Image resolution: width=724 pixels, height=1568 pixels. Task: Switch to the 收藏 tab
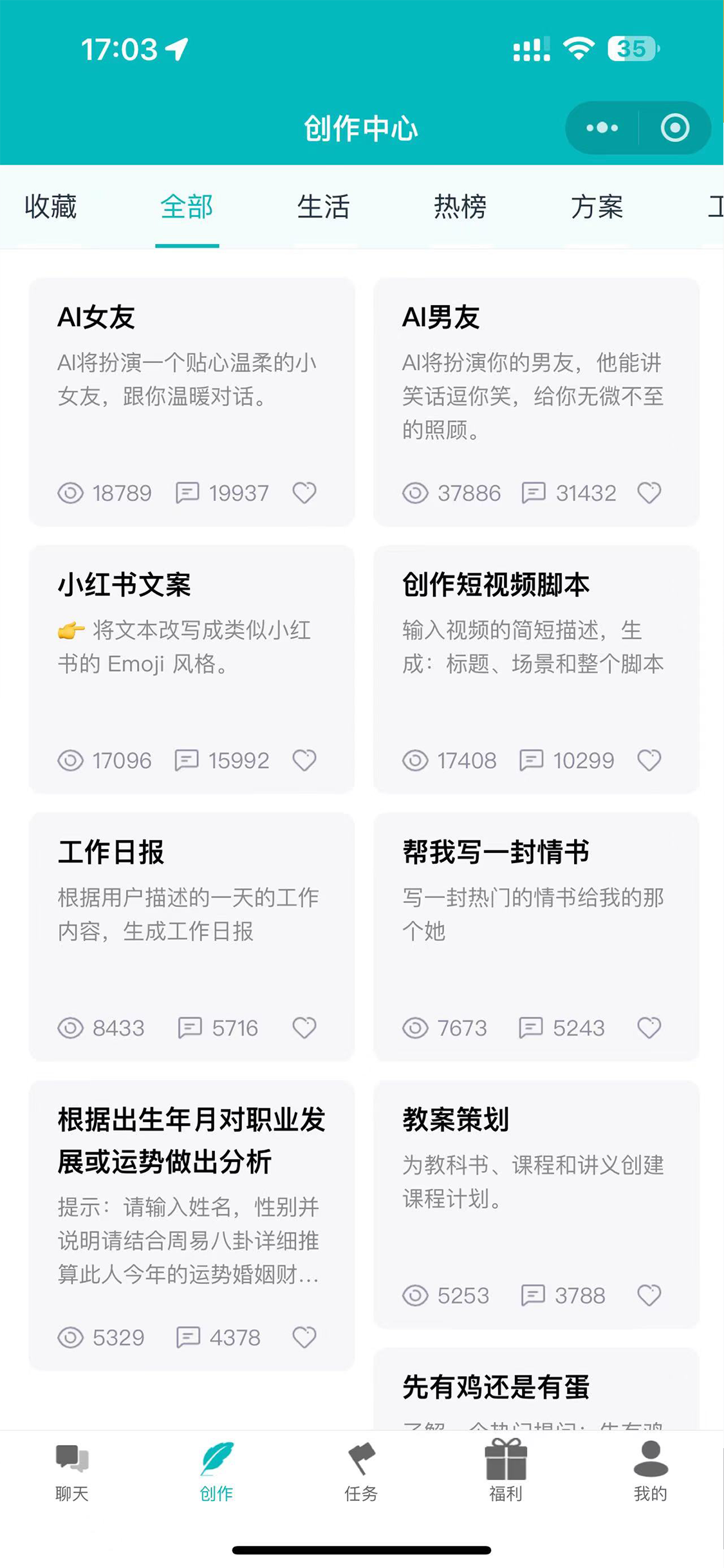pos(51,207)
